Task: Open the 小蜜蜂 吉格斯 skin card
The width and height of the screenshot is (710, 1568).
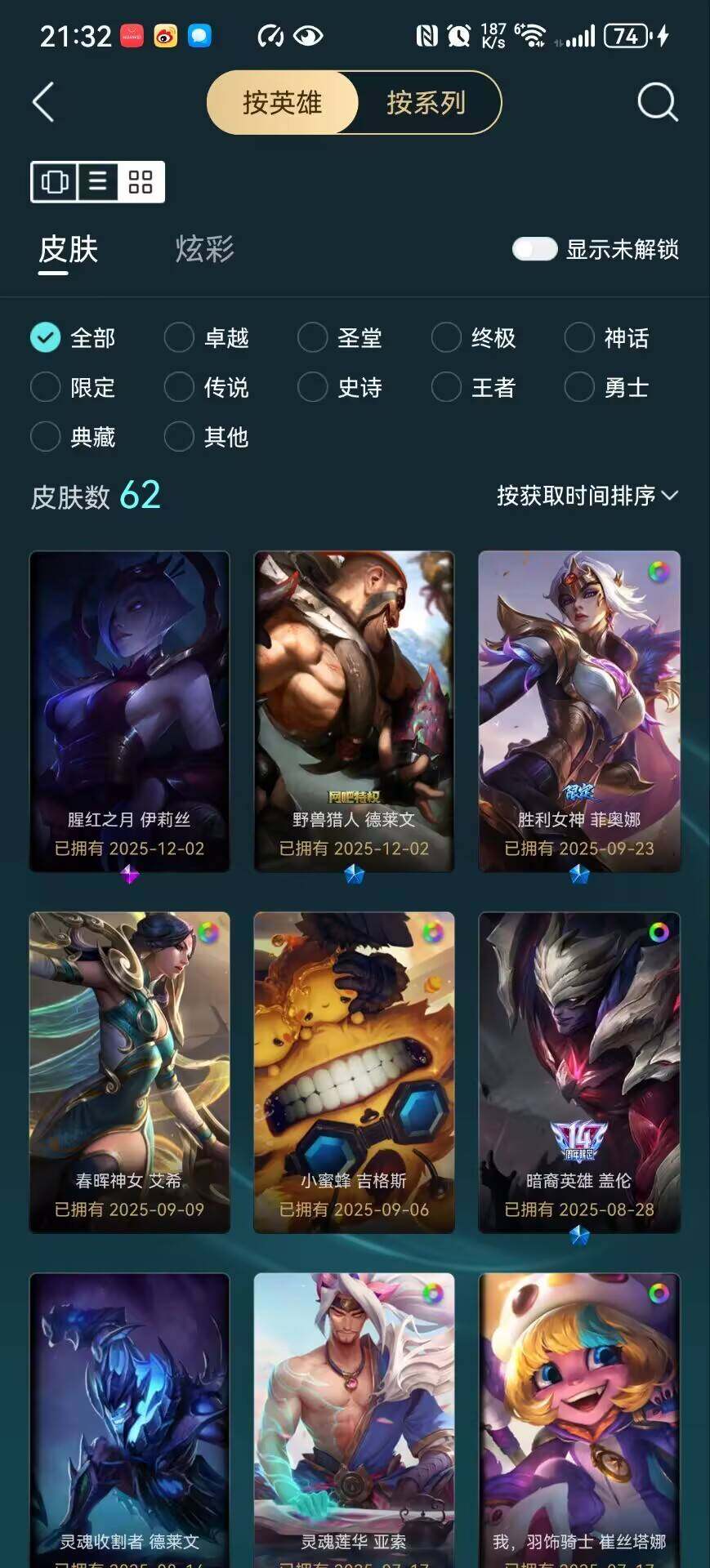Action: (354, 1071)
